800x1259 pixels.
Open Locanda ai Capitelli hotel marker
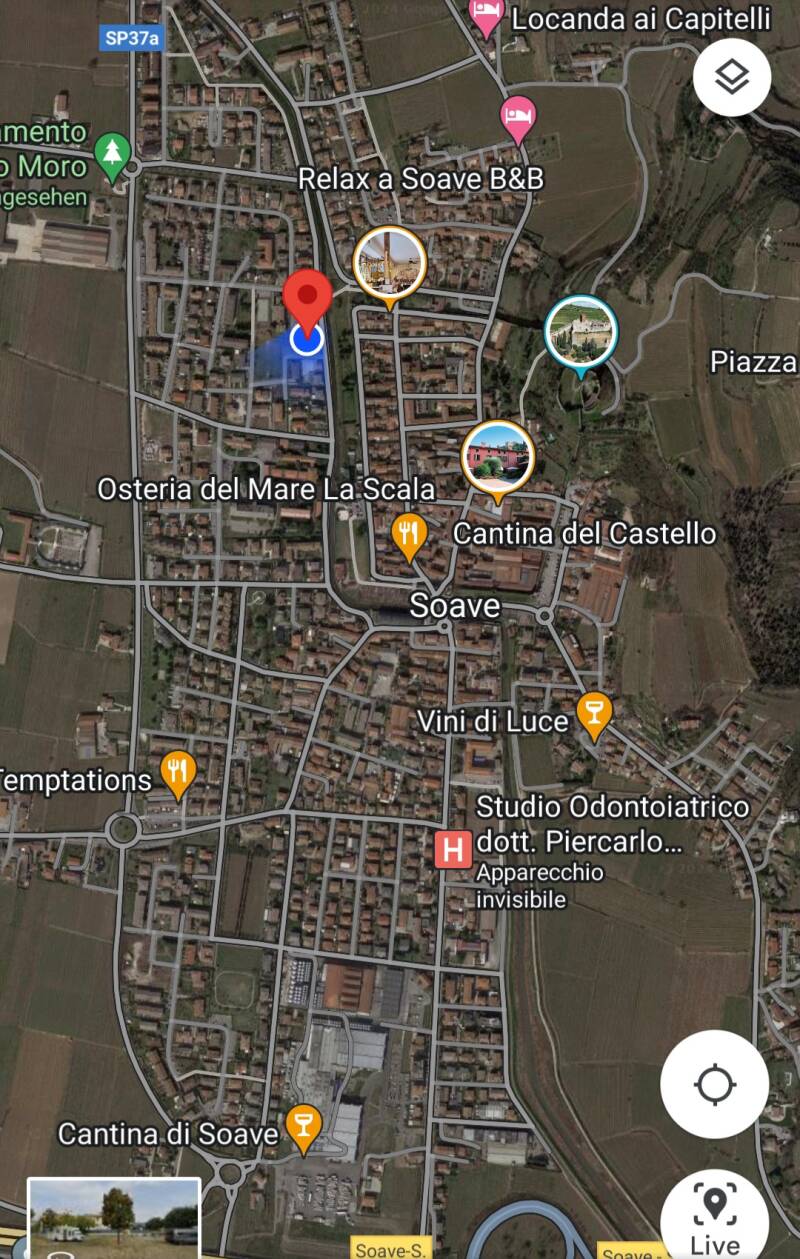486,17
